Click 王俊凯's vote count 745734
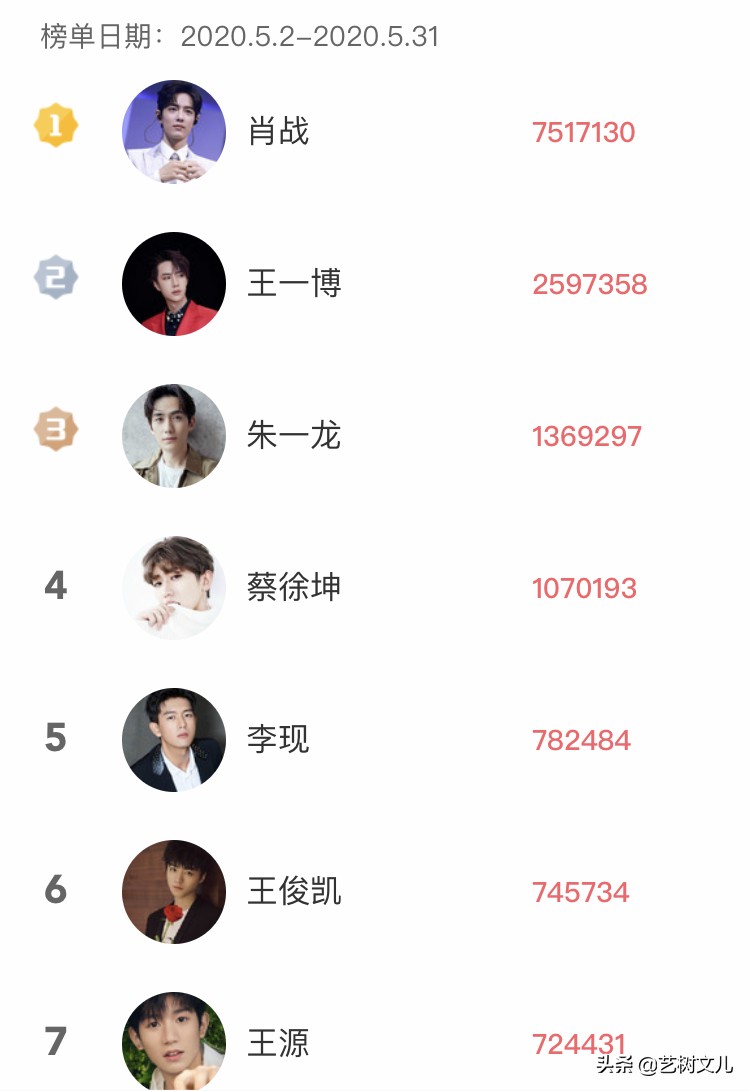 coord(580,892)
